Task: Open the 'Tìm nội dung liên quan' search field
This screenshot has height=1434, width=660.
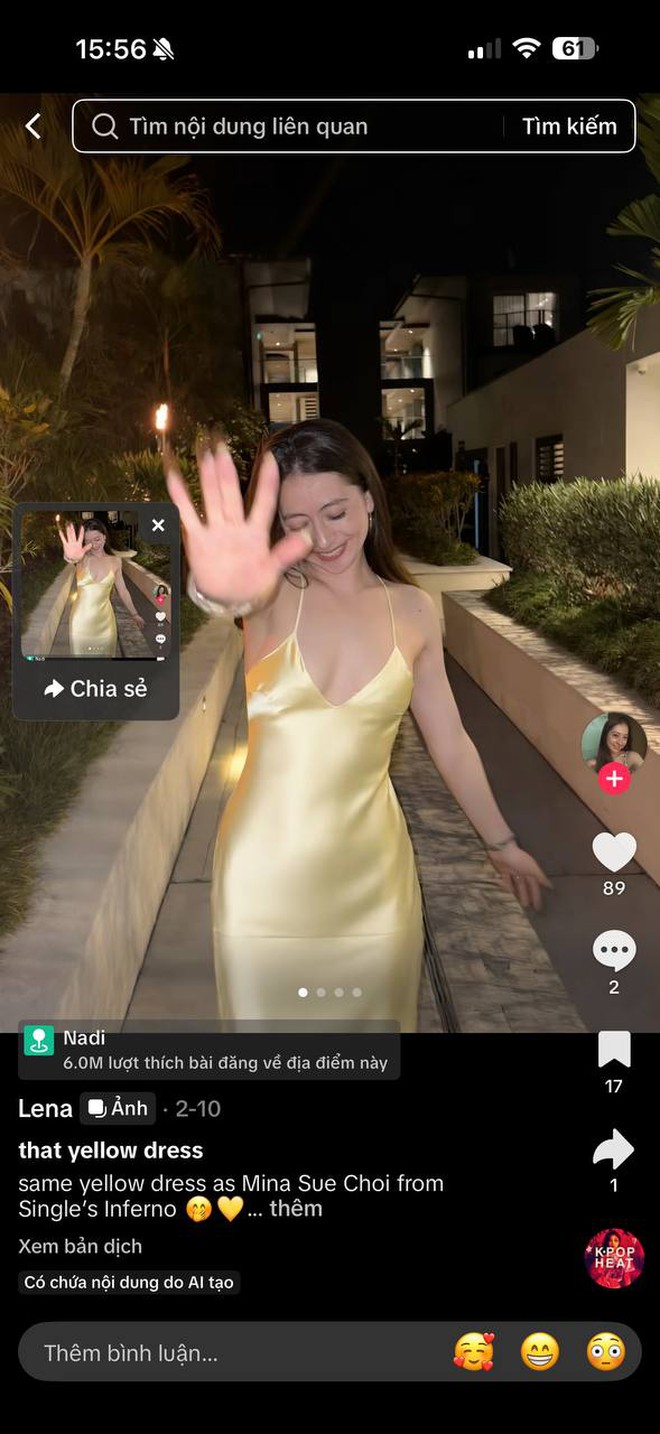Action: coord(290,127)
